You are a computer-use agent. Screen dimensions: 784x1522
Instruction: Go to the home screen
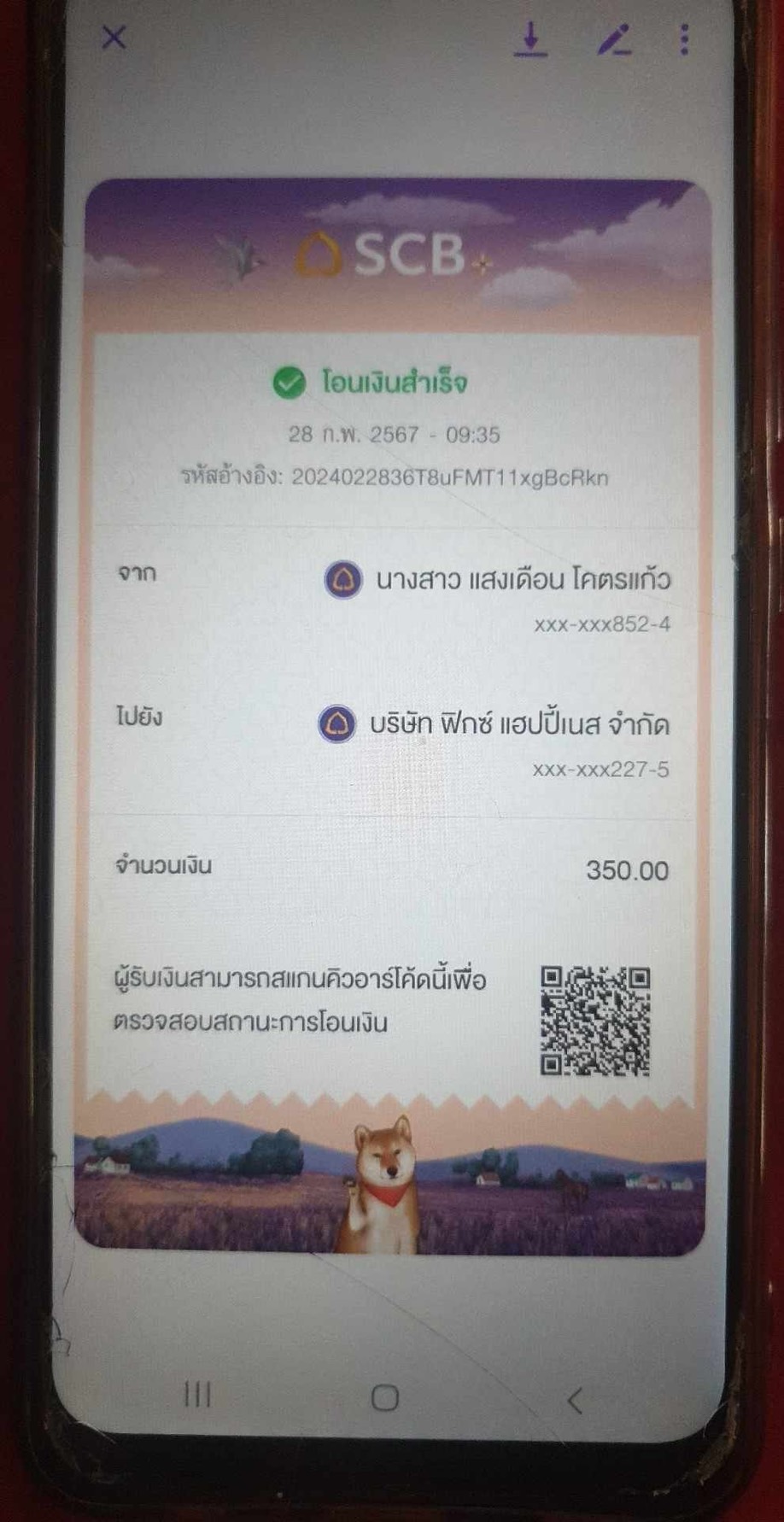(x=385, y=1397)
